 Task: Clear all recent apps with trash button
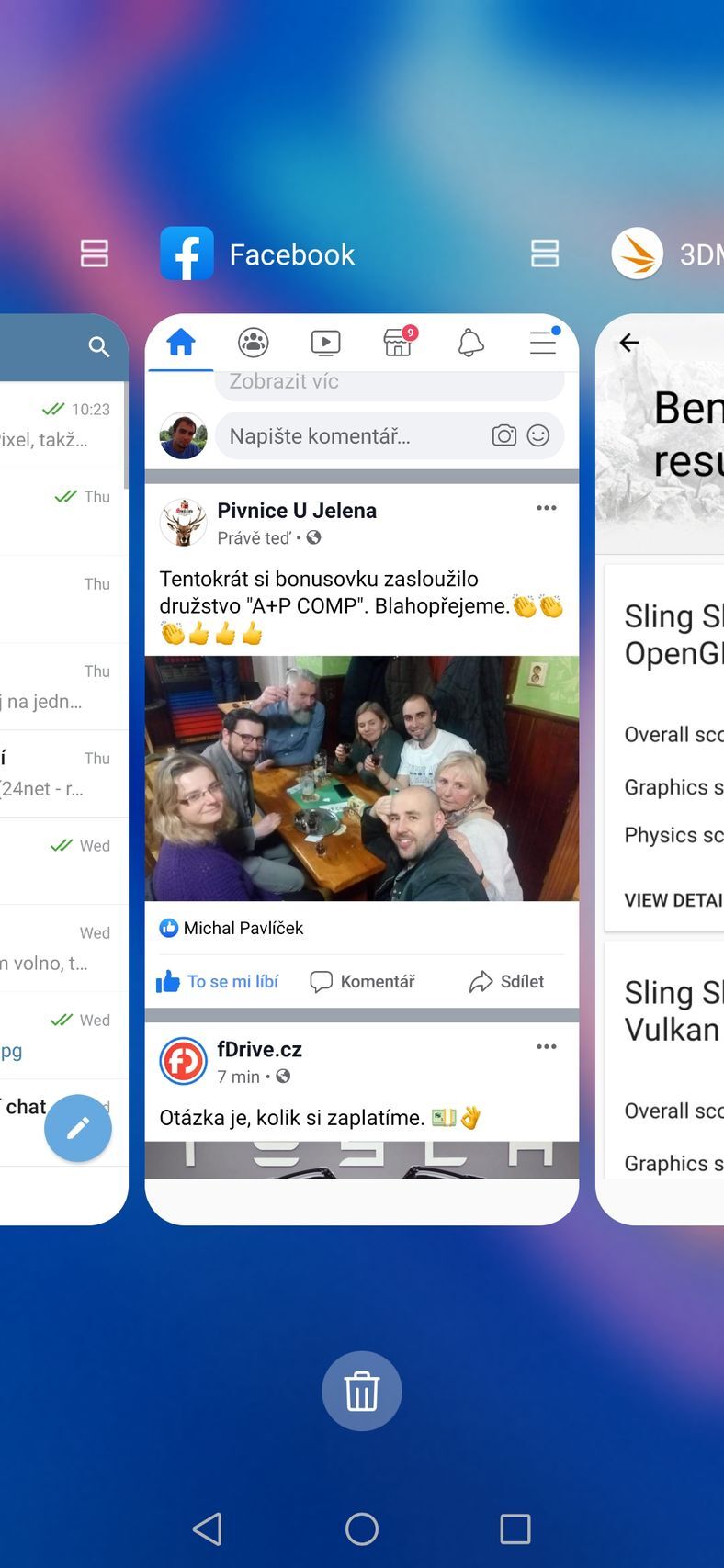361,1391
